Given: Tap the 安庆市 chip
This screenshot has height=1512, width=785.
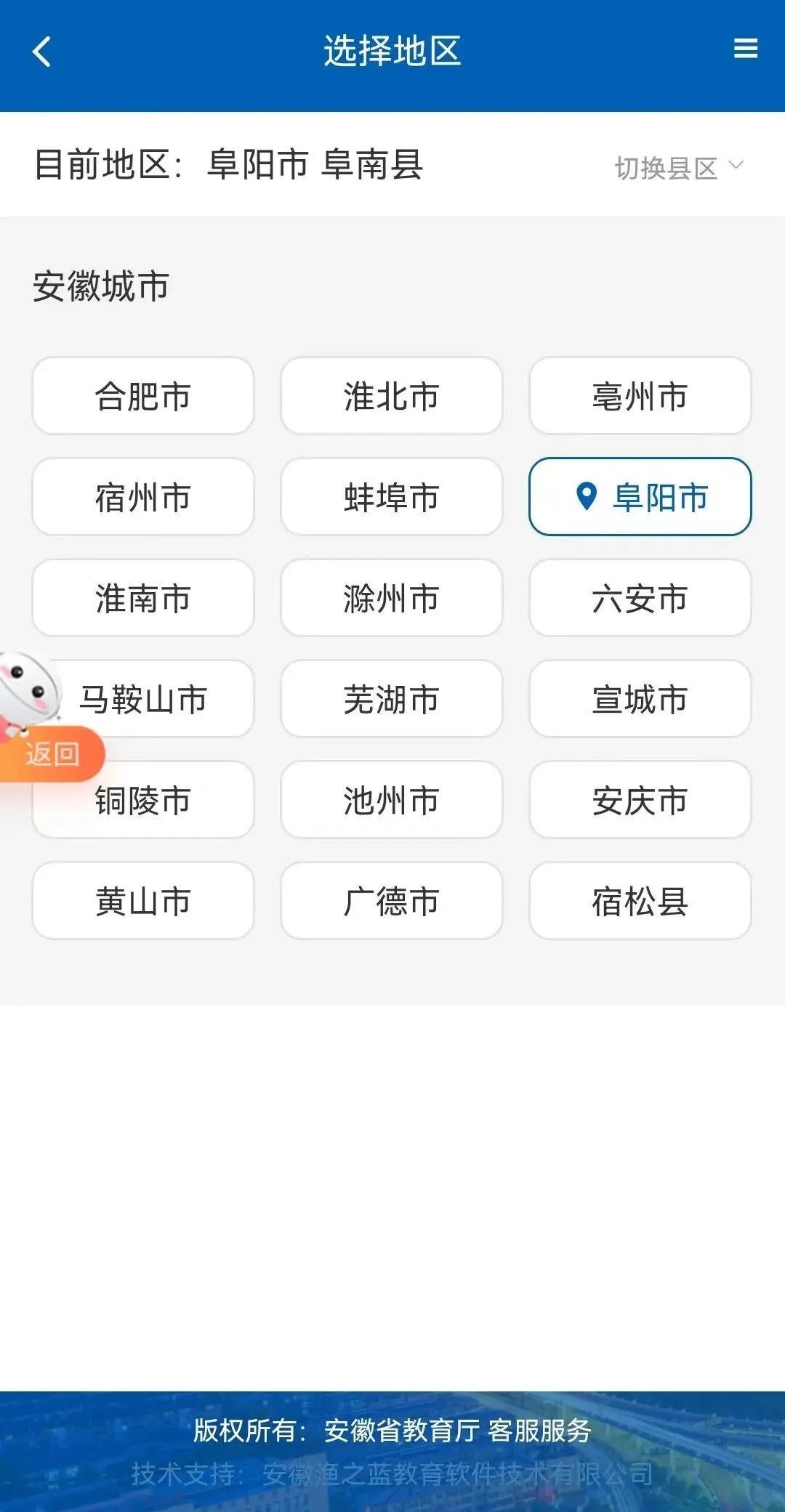Looking at the screenshot, I should point(640,800).
